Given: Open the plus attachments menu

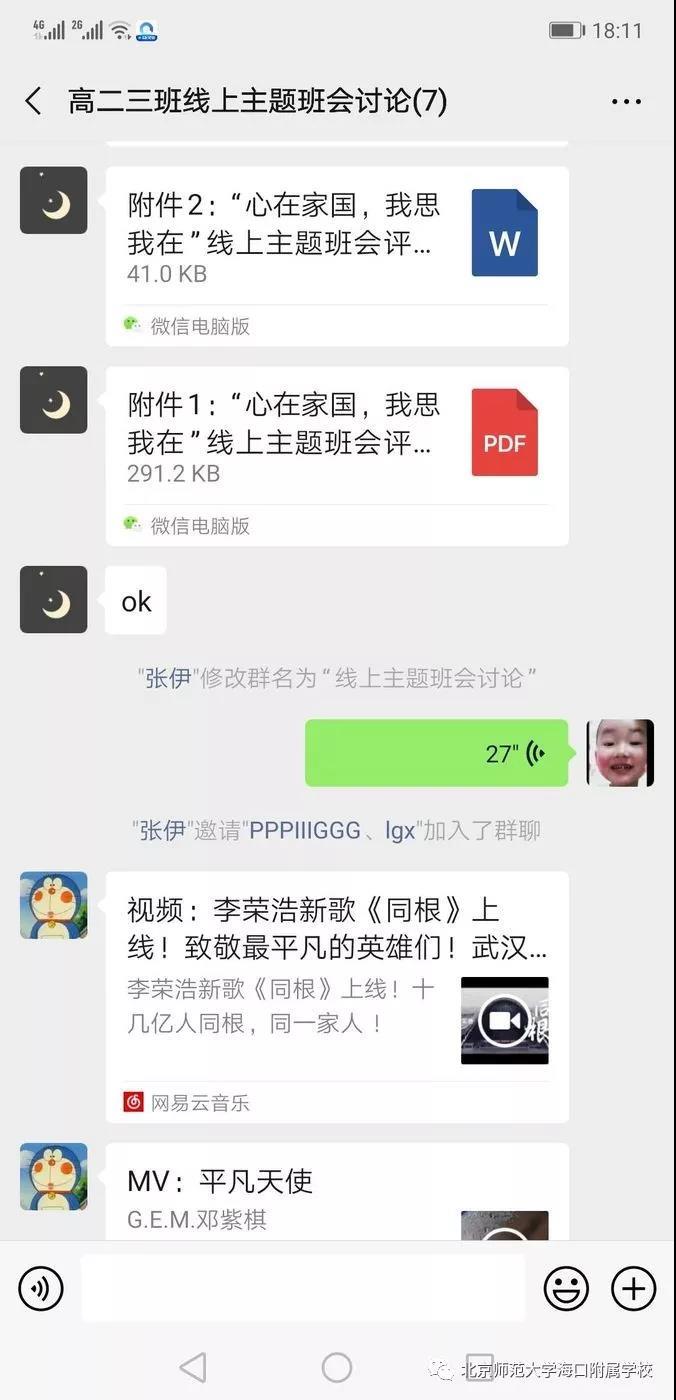Looking at the screenshot, I should (634, 1288).
